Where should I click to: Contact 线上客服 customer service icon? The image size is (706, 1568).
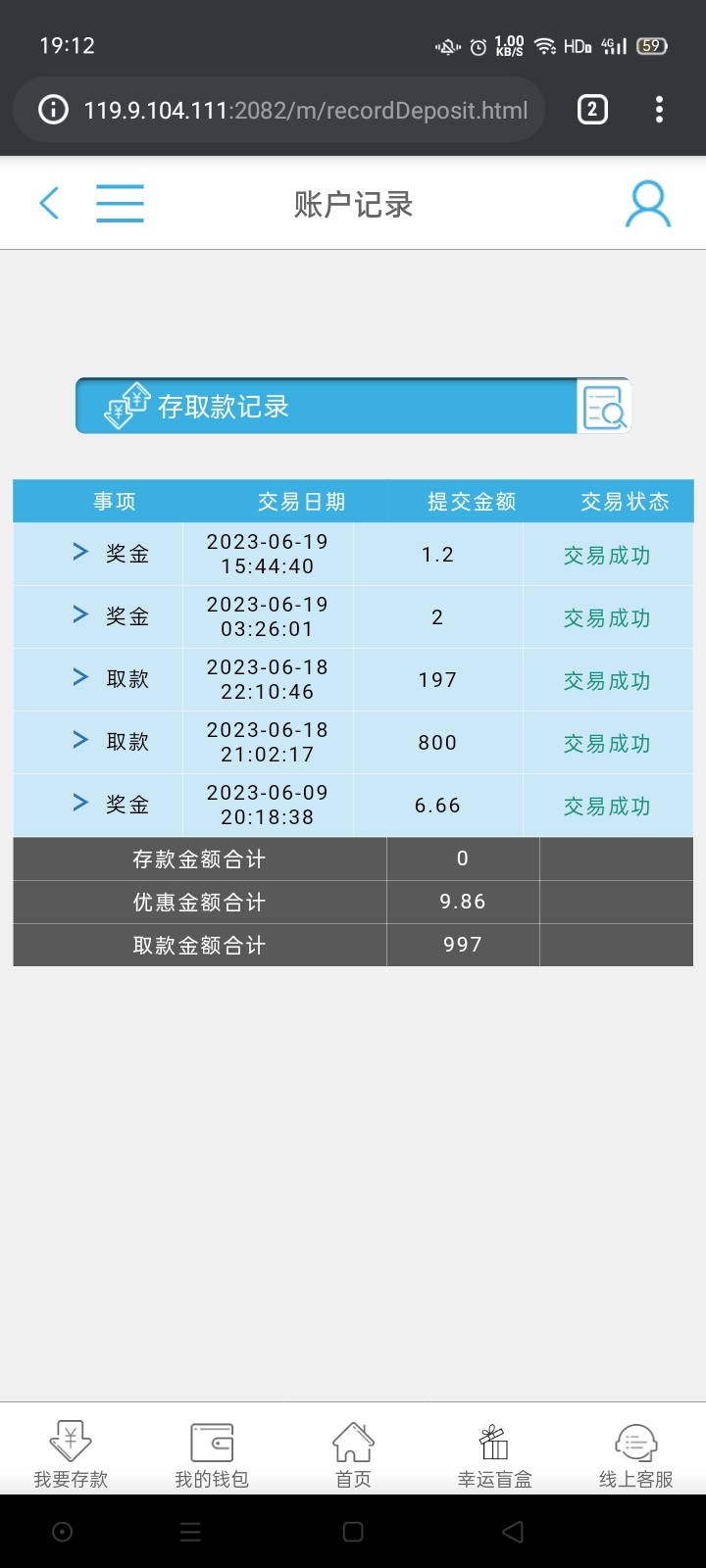point(633,1450)
